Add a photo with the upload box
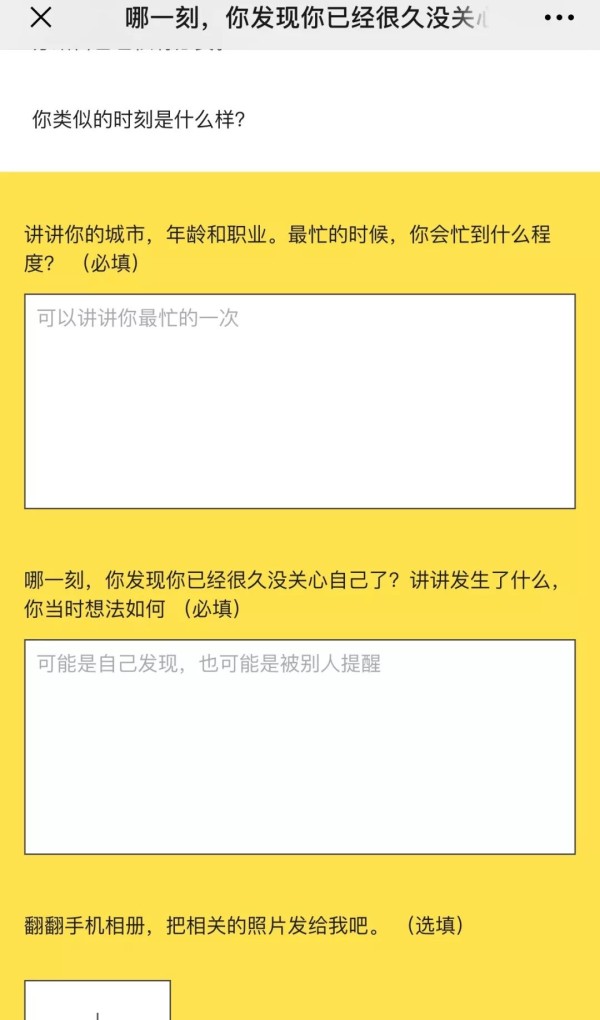 click(97, 1001)
